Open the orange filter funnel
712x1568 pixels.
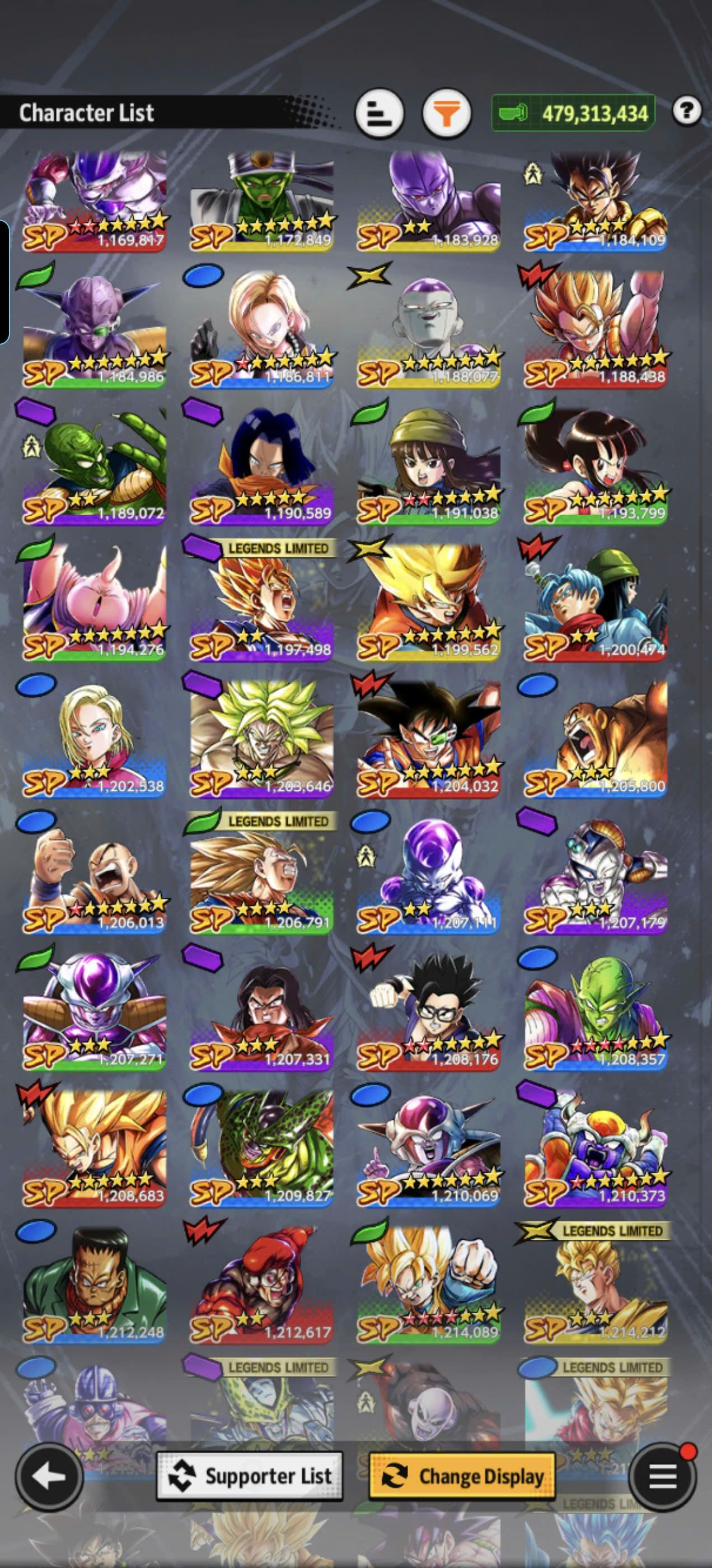[x=446, y=113]
